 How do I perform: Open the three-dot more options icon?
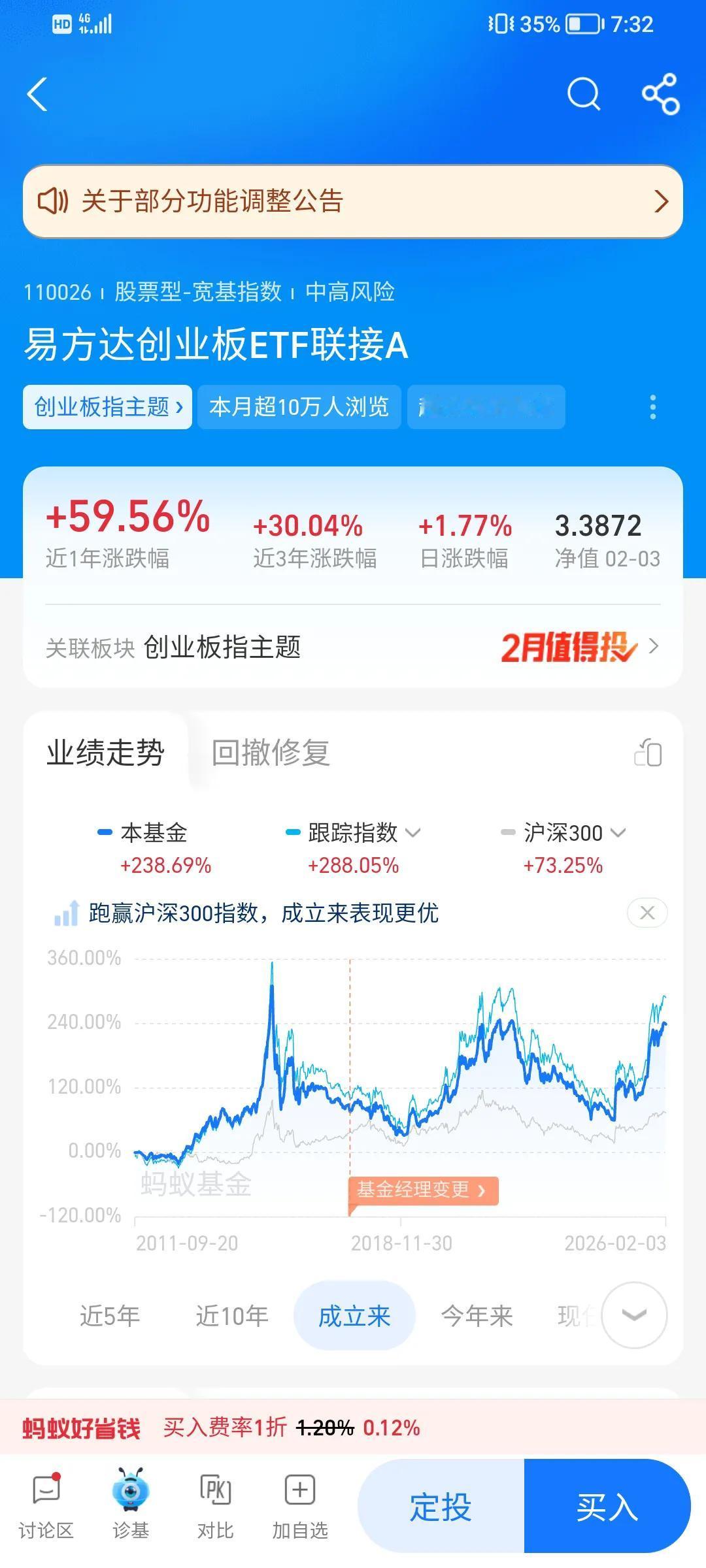click(652, 407)
